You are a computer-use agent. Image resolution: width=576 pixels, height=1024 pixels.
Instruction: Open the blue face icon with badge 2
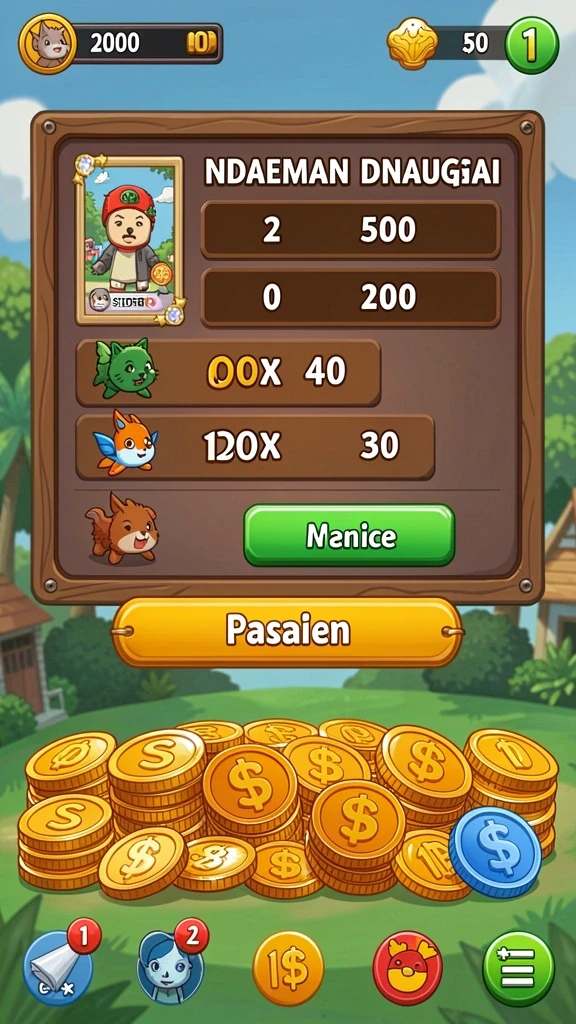(x=172, y=963)
